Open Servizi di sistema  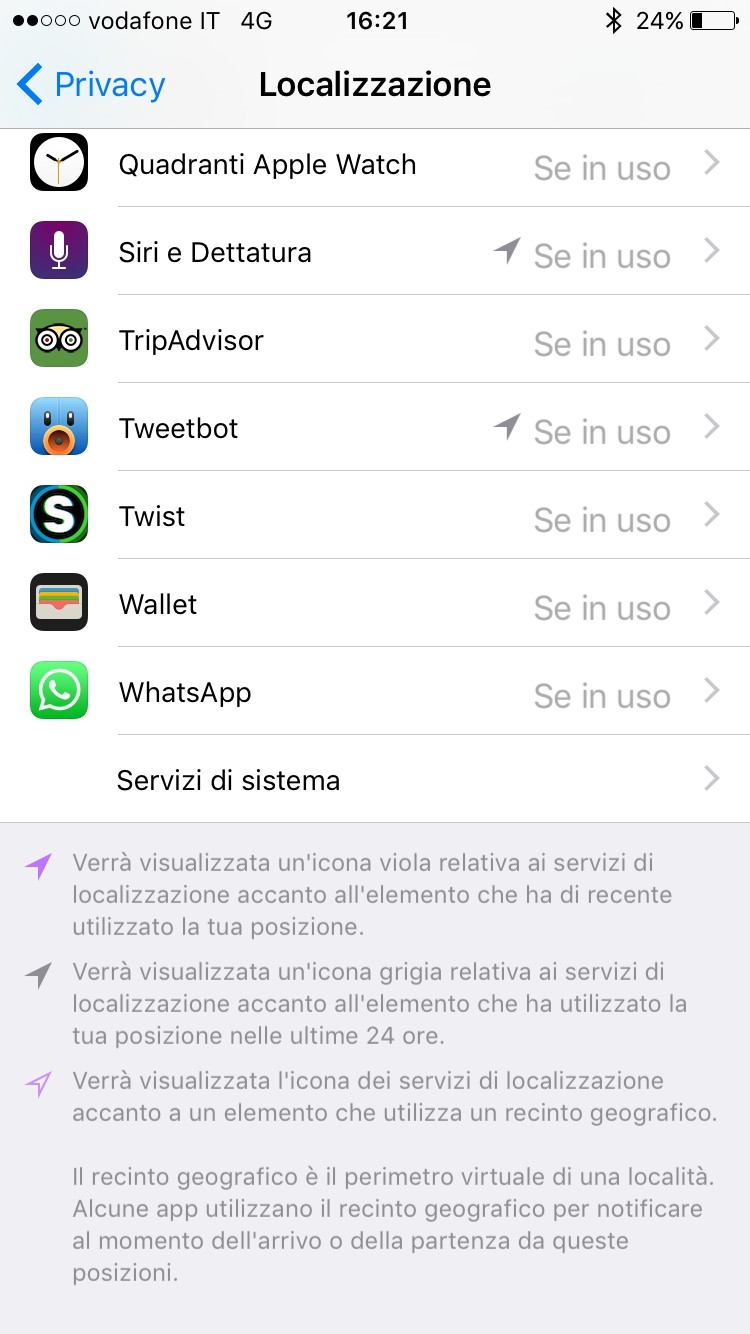pyautogui.click(x=375, y=779)
